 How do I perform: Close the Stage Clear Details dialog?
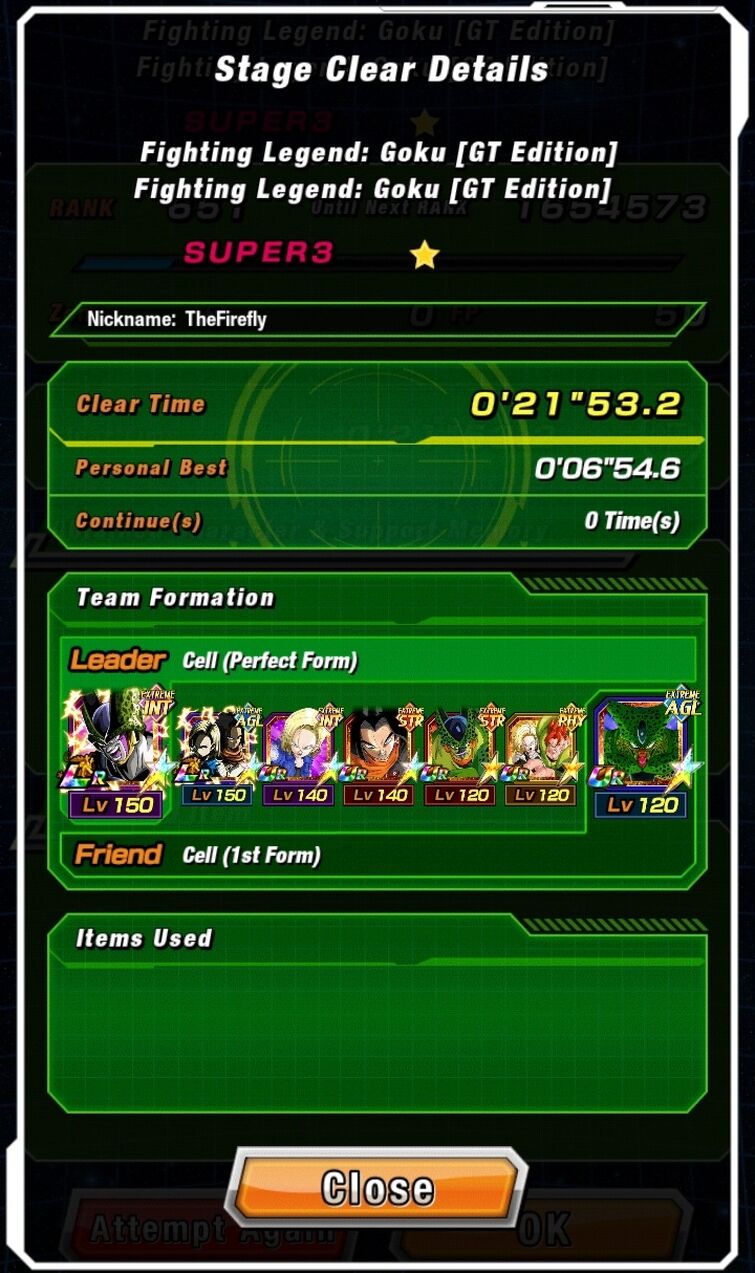point(377,1188)
